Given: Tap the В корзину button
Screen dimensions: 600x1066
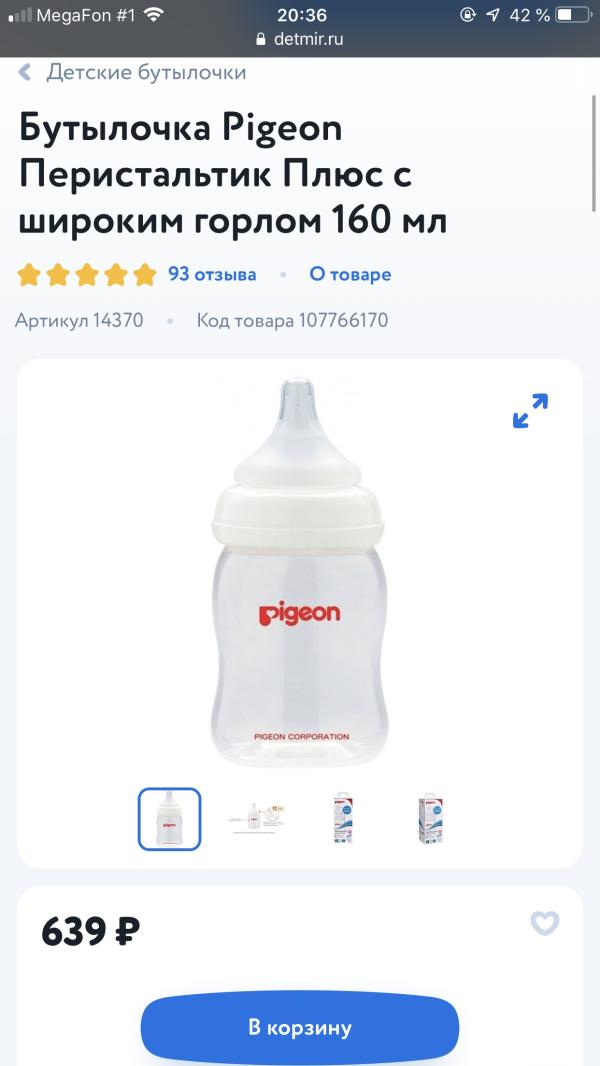Looking at the screenshot, I should [x=300, y=1028].
